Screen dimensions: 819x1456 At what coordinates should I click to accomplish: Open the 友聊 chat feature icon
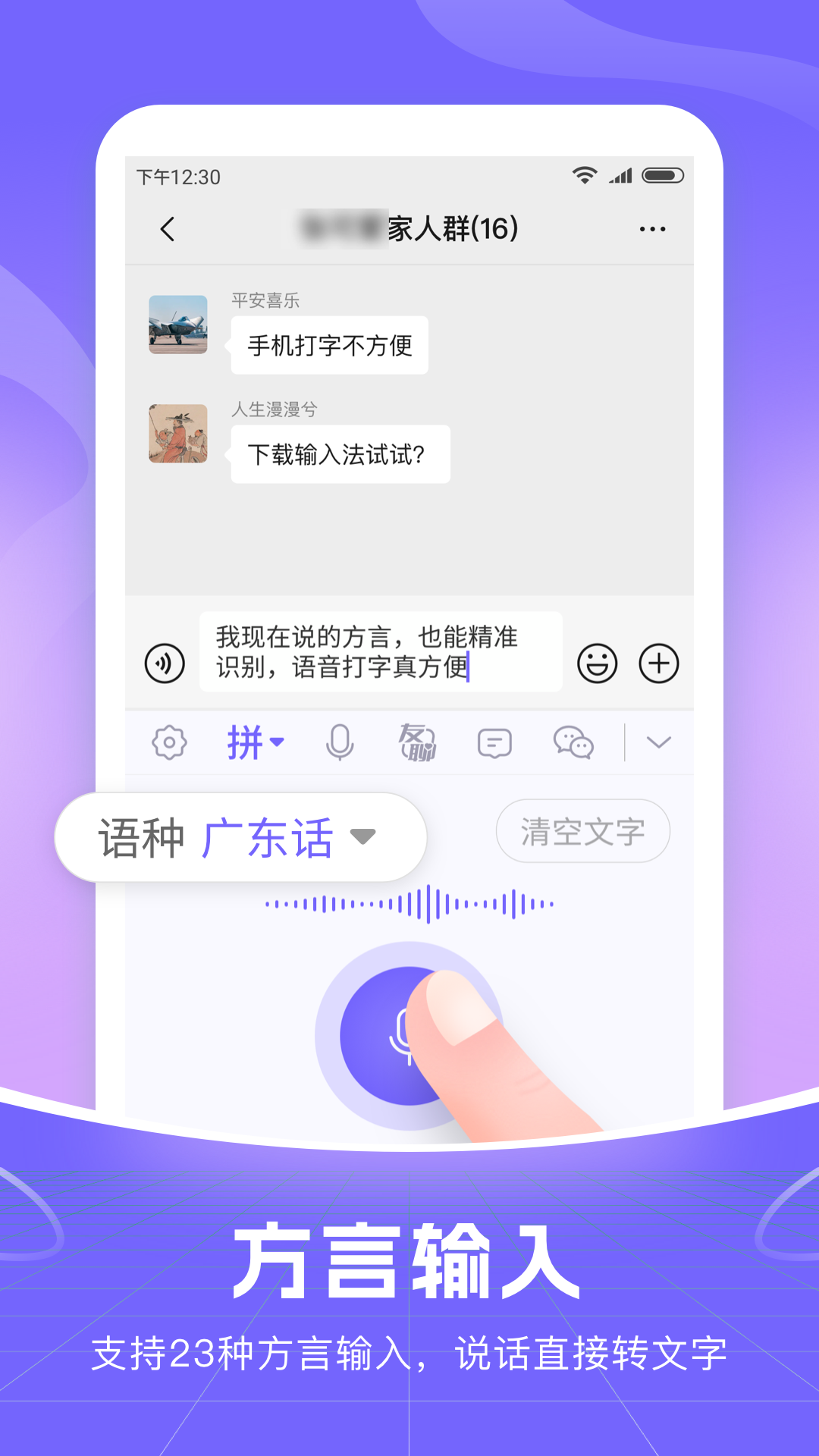point(417,742)
